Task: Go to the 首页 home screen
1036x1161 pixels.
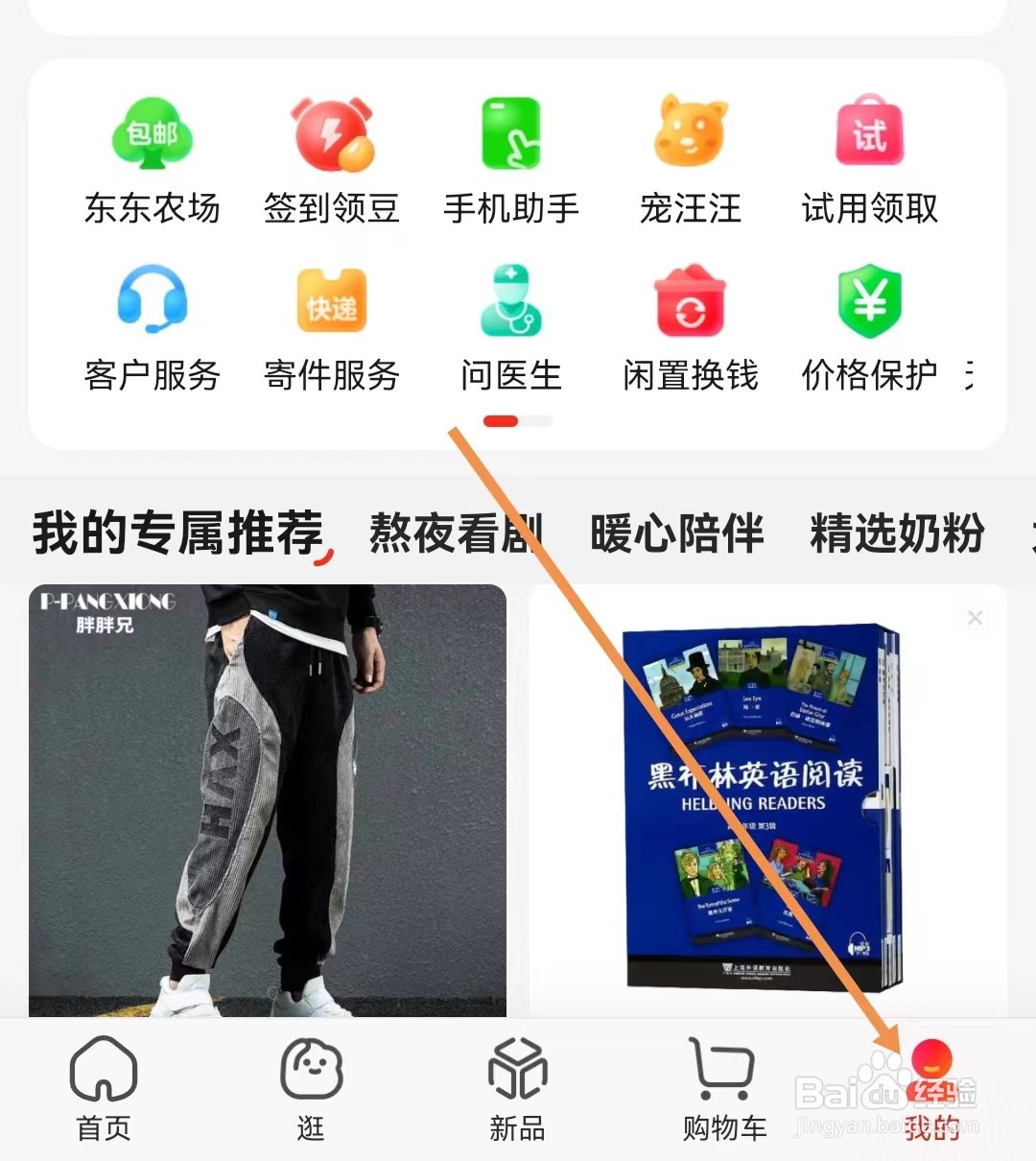Action: point(103,1089)
